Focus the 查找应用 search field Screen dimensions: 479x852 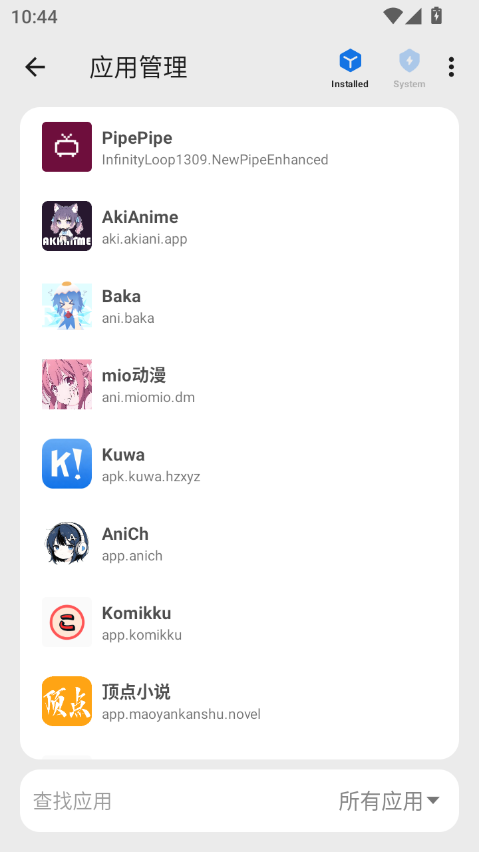[174, 801]
